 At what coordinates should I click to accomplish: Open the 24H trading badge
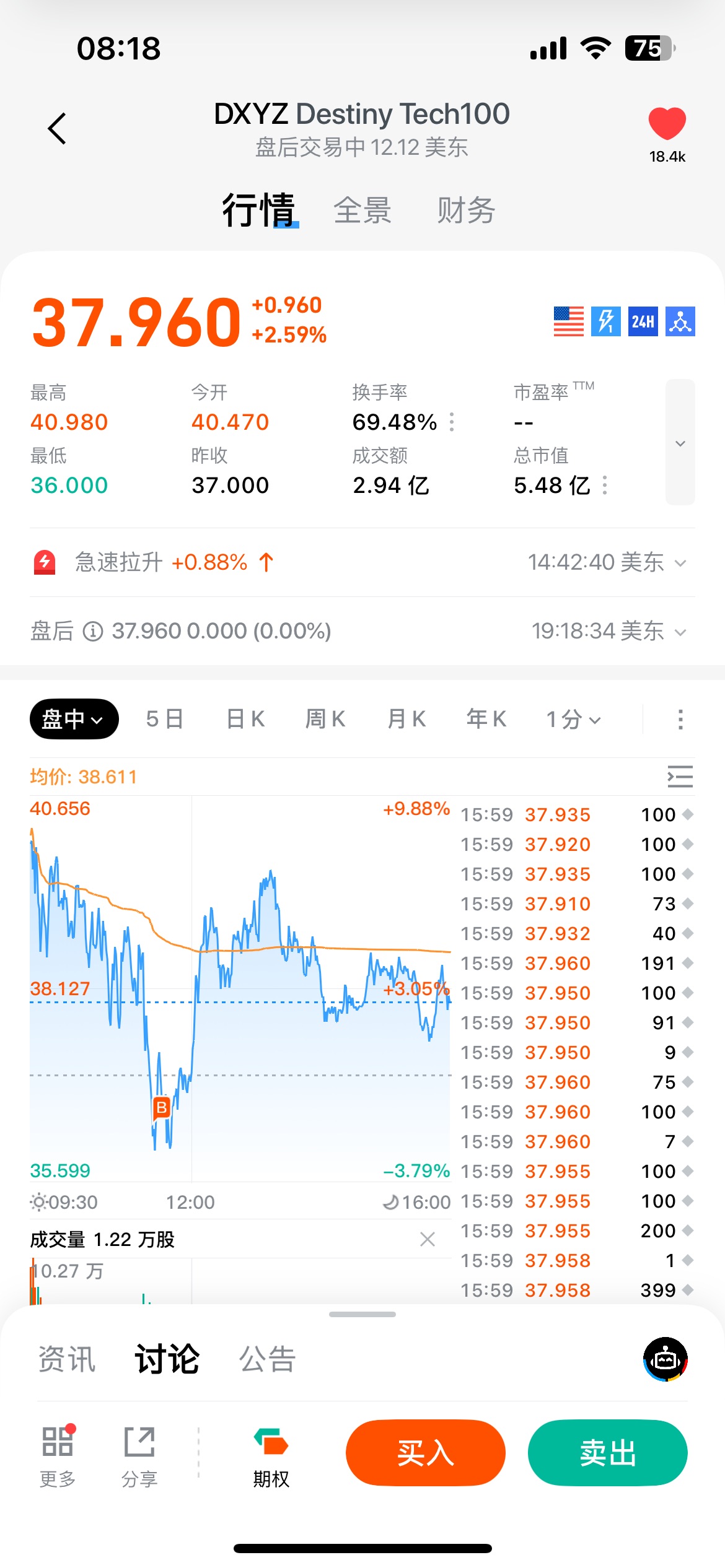click(x=643, y=321)
